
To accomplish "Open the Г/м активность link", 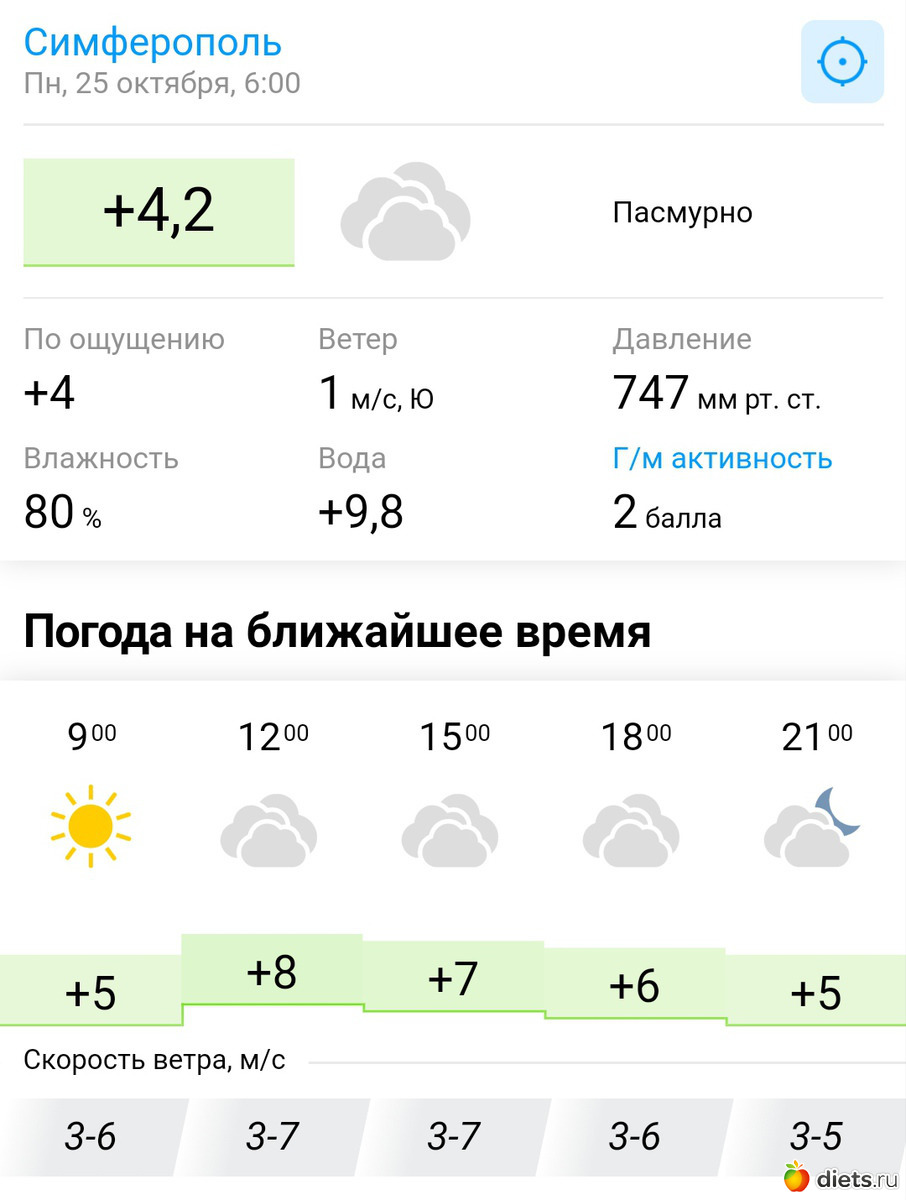I will click(x=722, y=459).
